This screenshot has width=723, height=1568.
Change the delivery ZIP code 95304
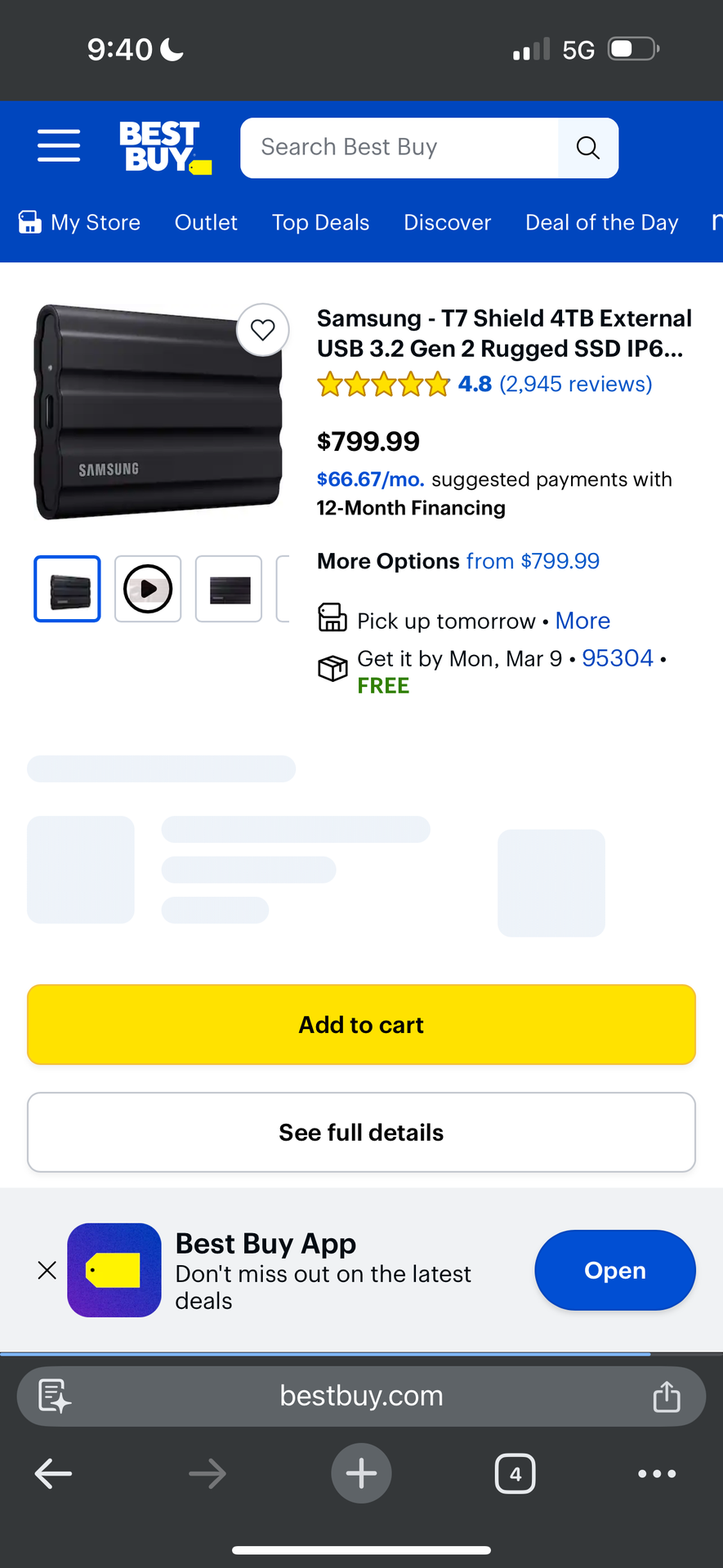pos(618,658)
